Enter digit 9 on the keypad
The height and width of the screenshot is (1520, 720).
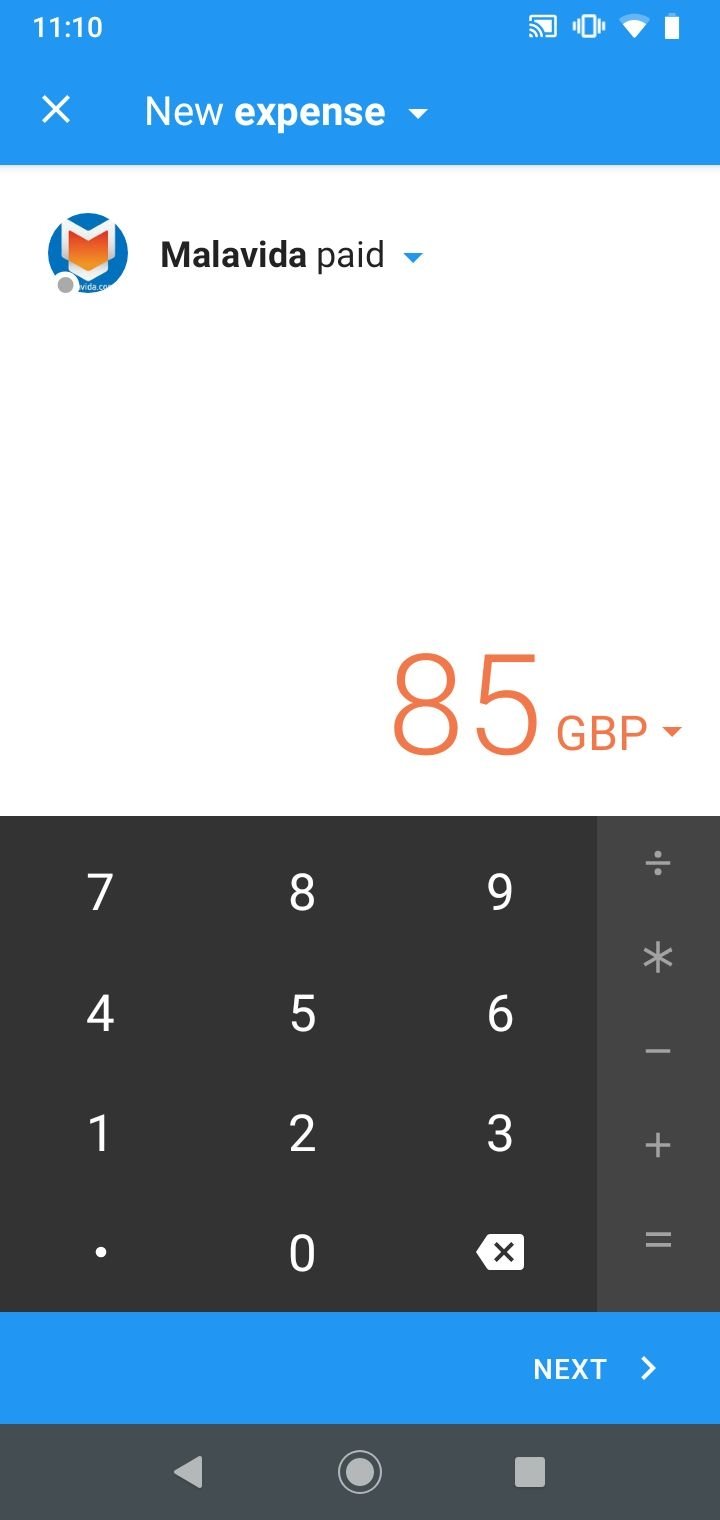tap(500, 892)
